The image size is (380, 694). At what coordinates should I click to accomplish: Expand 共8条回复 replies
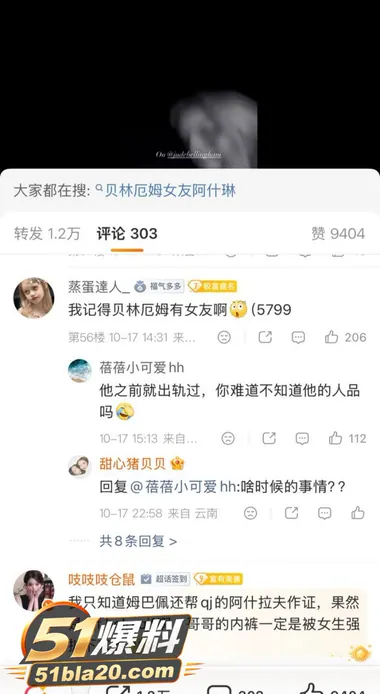(x=138, y=541)
